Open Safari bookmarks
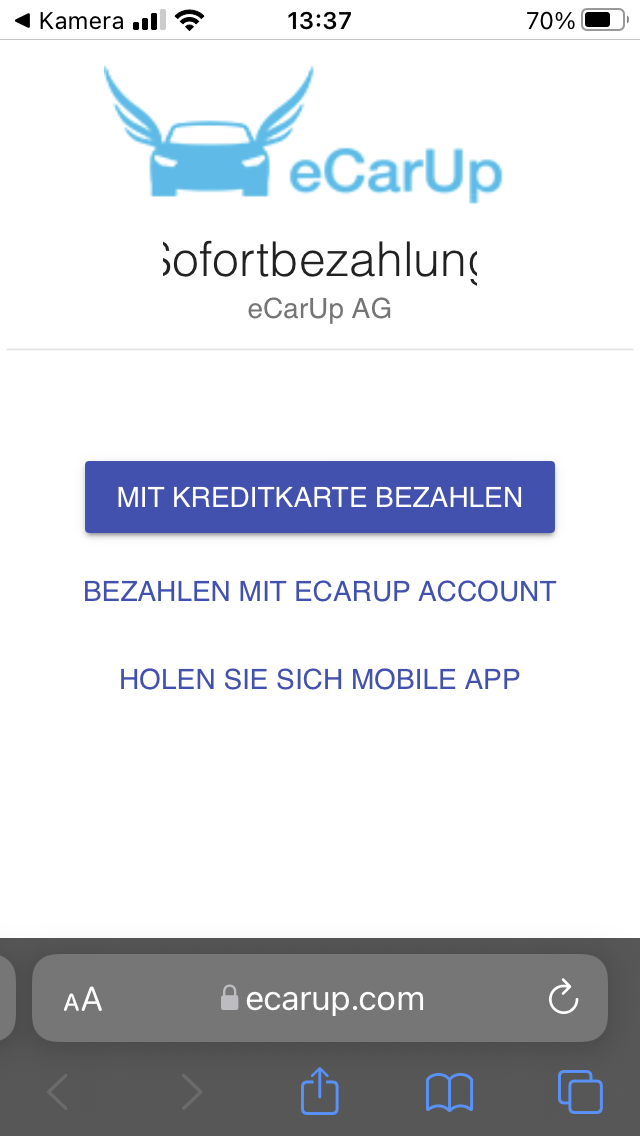The height and width of the screenshot is (1136, 640). click(x=449, y=1093)
